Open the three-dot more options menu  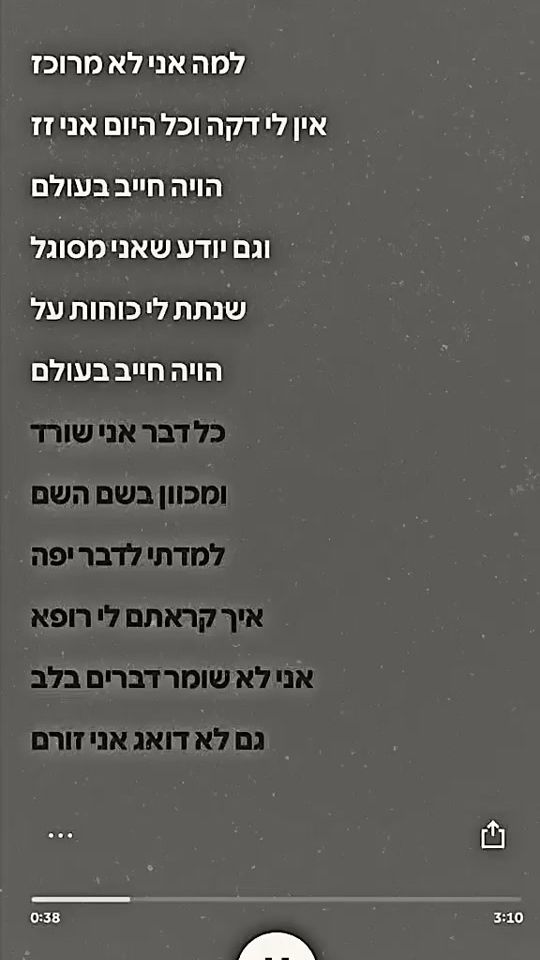click(x=61, y=835)
